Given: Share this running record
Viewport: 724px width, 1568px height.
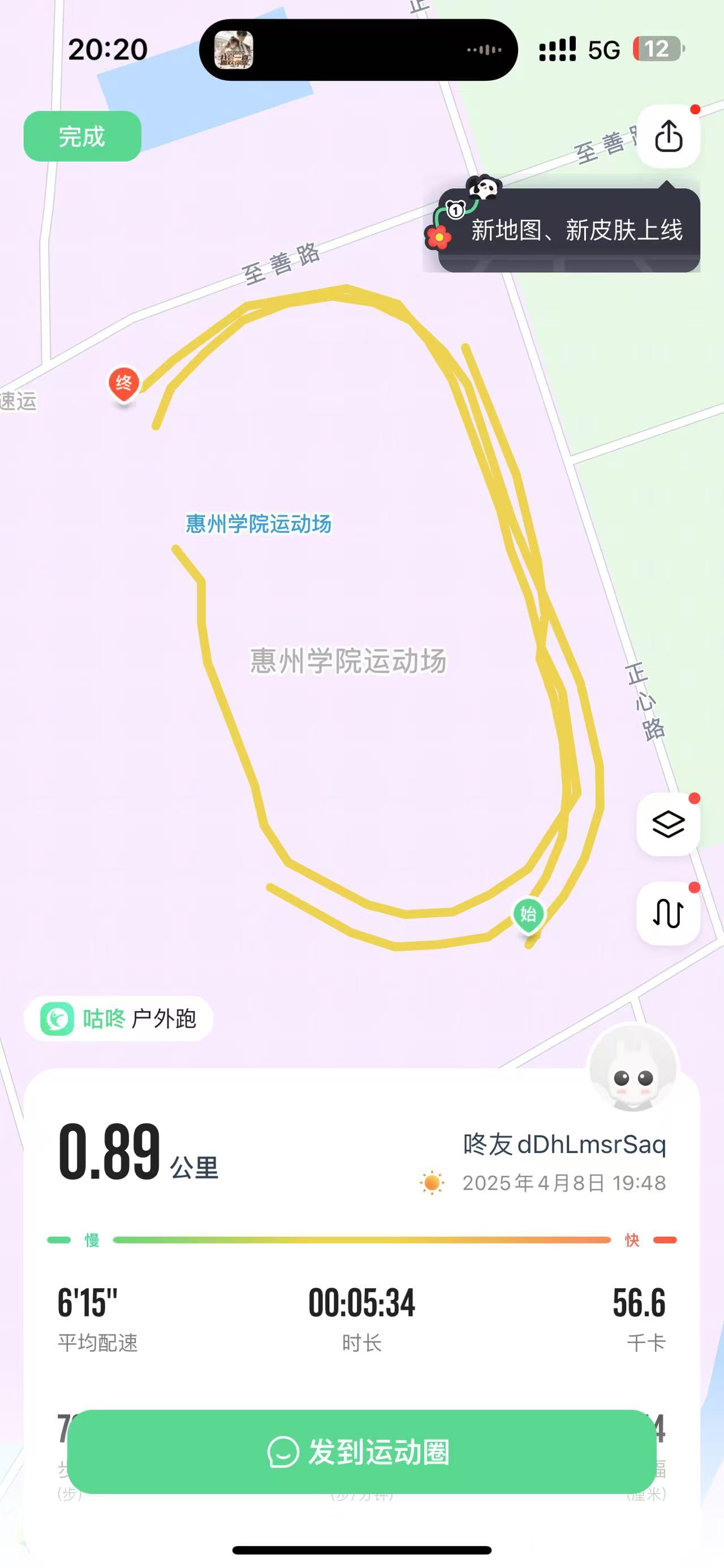Looking at the screenshot, I should (x=668, y=136).
